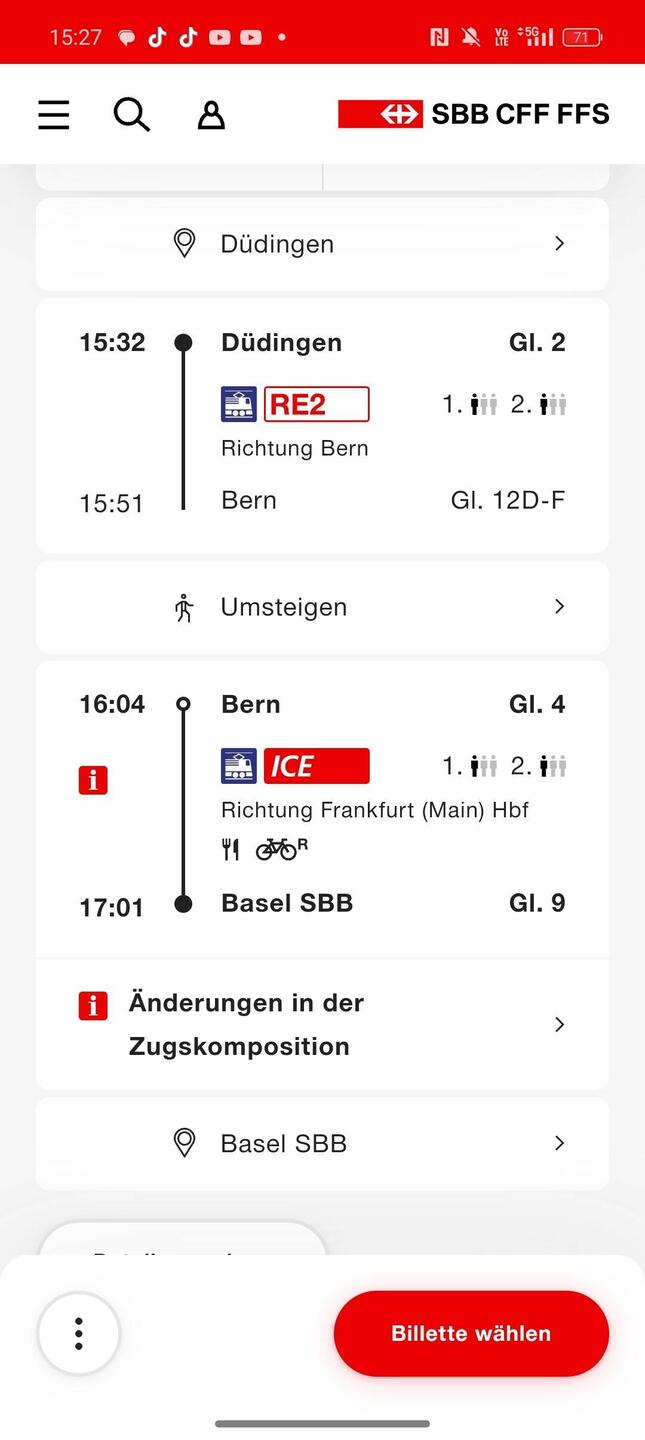
Task: Open the RE2 Düdingen to Bern leg
Action: click(322, 425)
